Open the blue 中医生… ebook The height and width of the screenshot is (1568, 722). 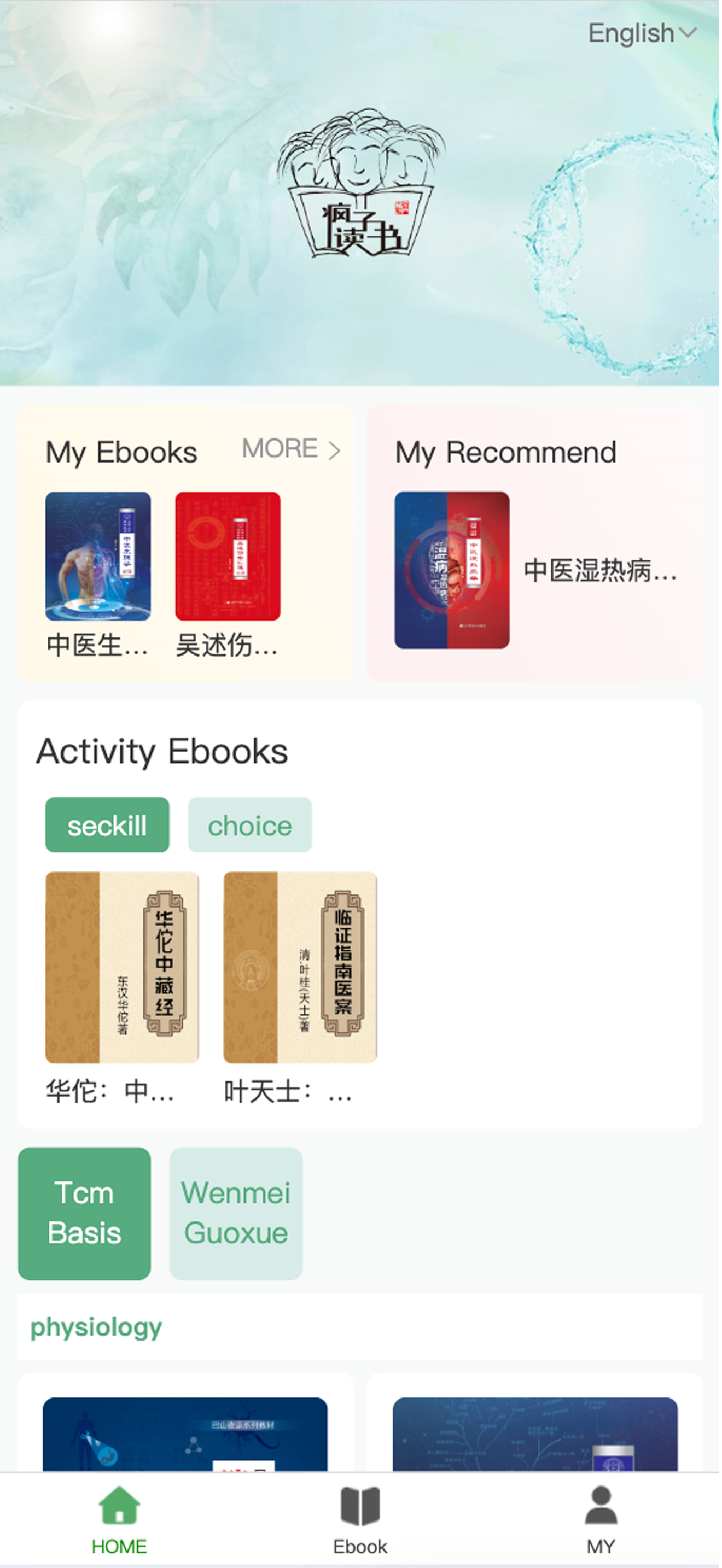click(98, 555)
